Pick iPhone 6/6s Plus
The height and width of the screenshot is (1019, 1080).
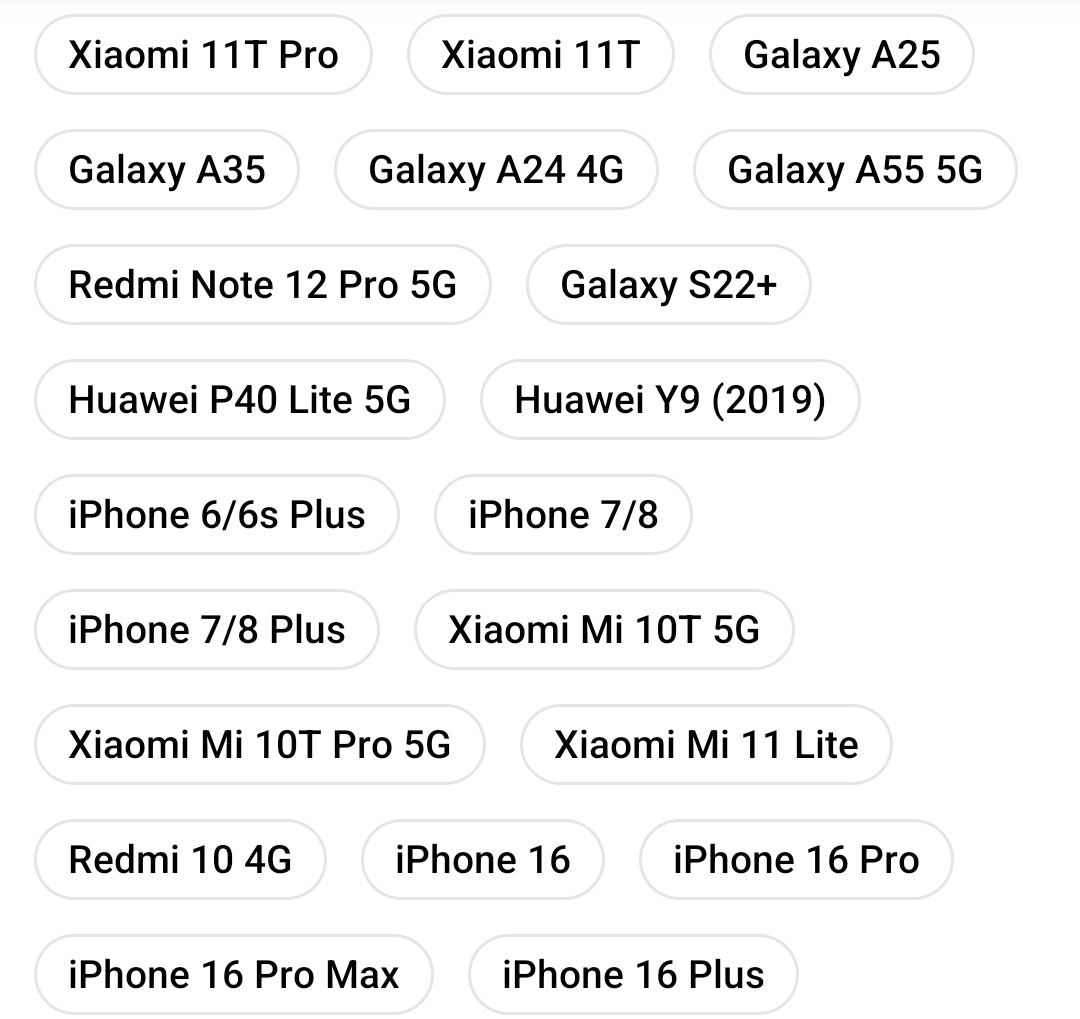pos(217,515)
